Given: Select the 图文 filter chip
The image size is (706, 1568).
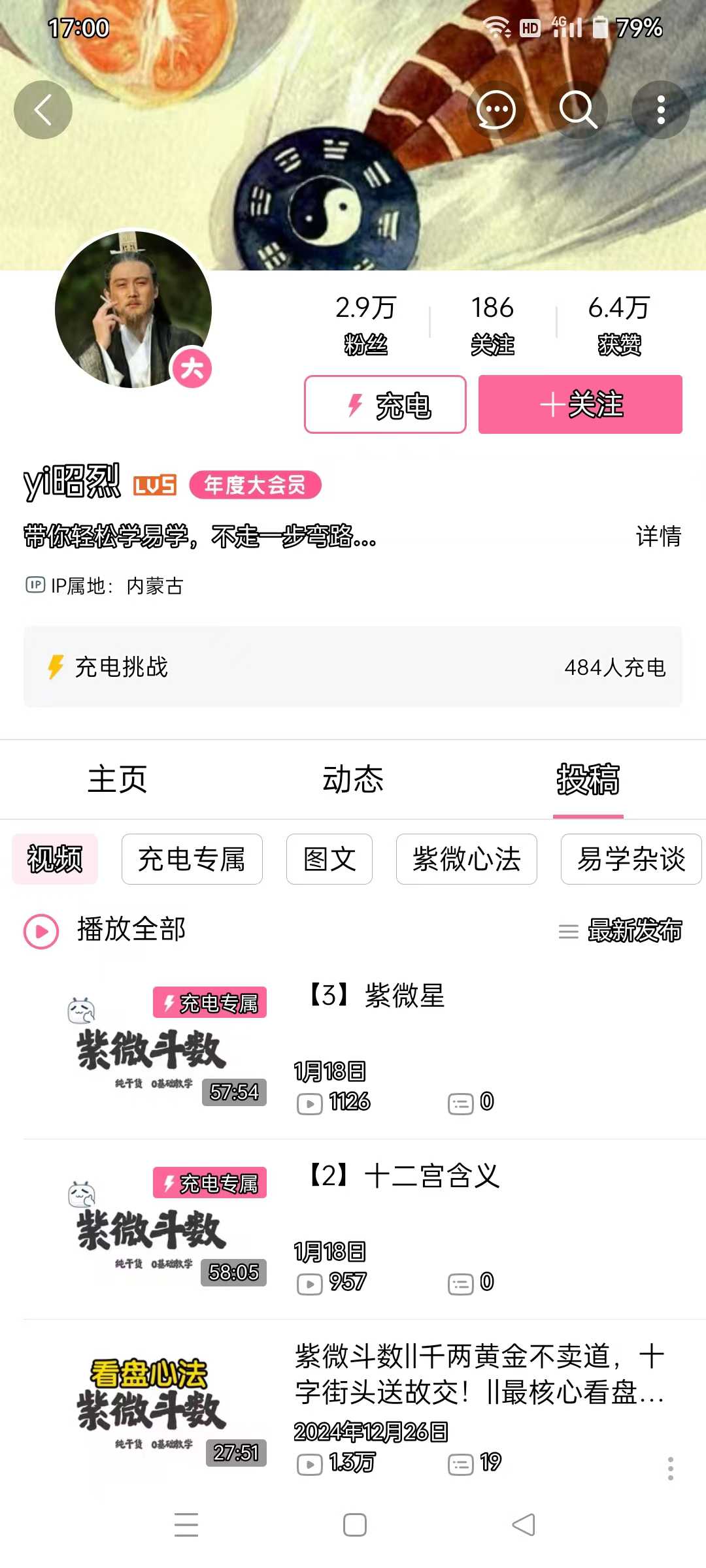Looking at the screenshot, I should 329,859.
